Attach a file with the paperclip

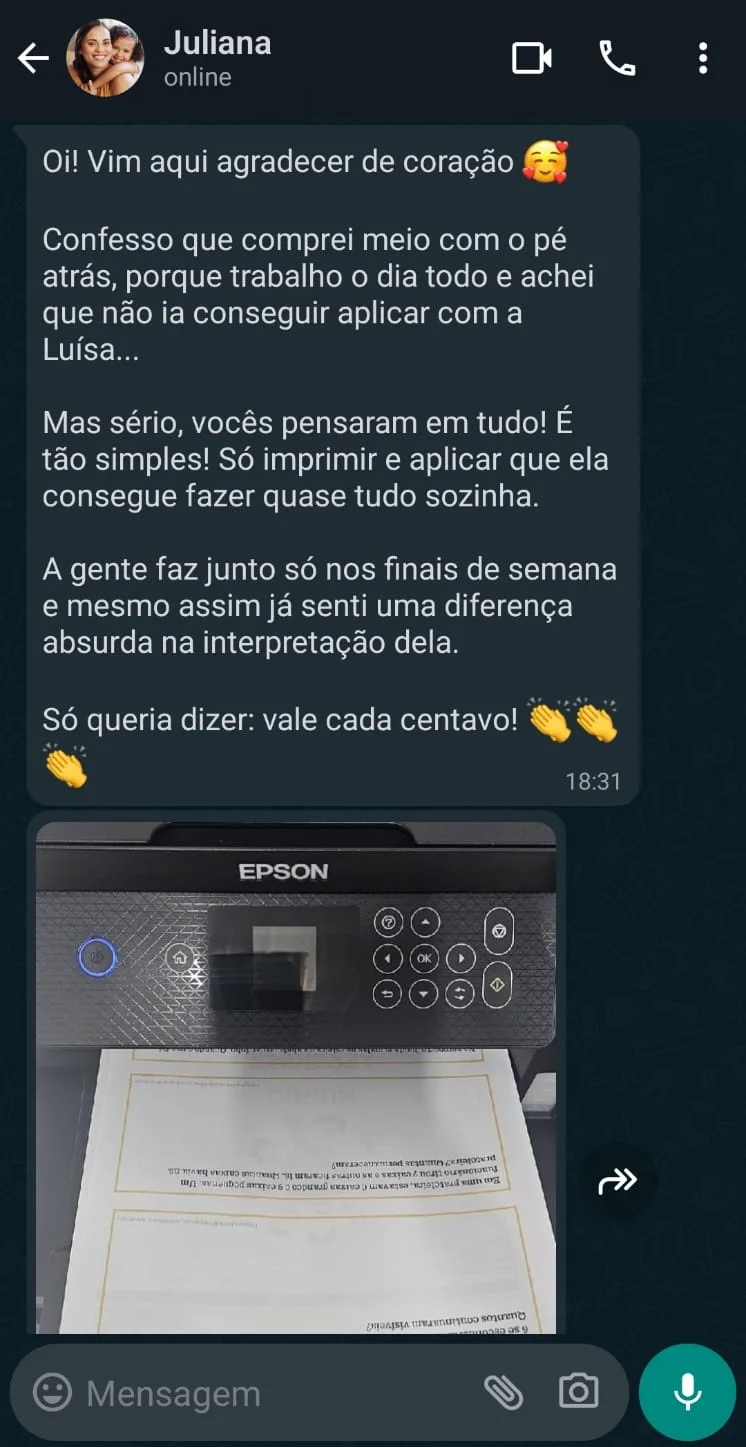point(503,1392)
